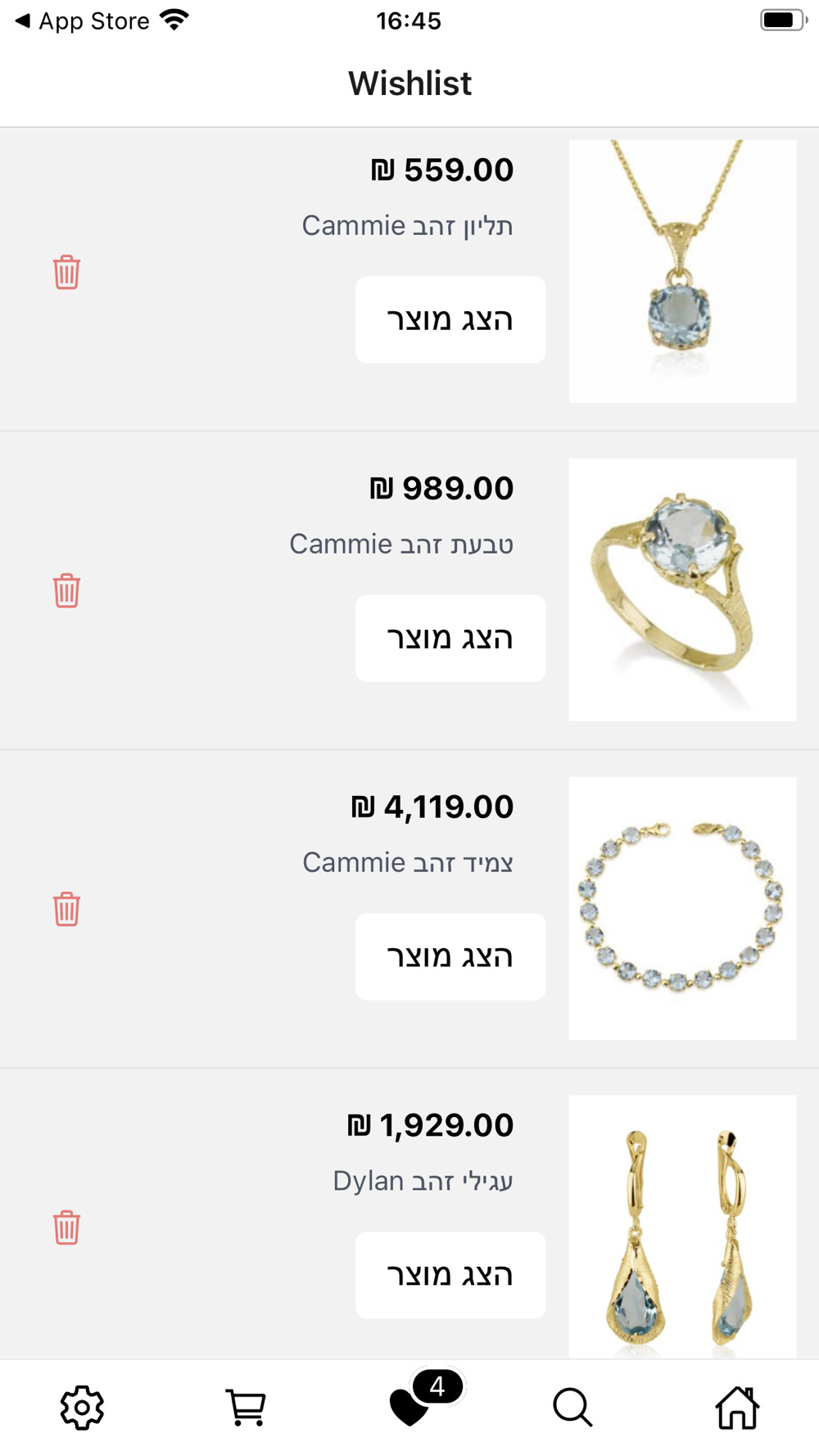This screenshot has height=1456, width=819.
Task: Show product for the ₪989.00 ring
Action: [x=450, y=639]
